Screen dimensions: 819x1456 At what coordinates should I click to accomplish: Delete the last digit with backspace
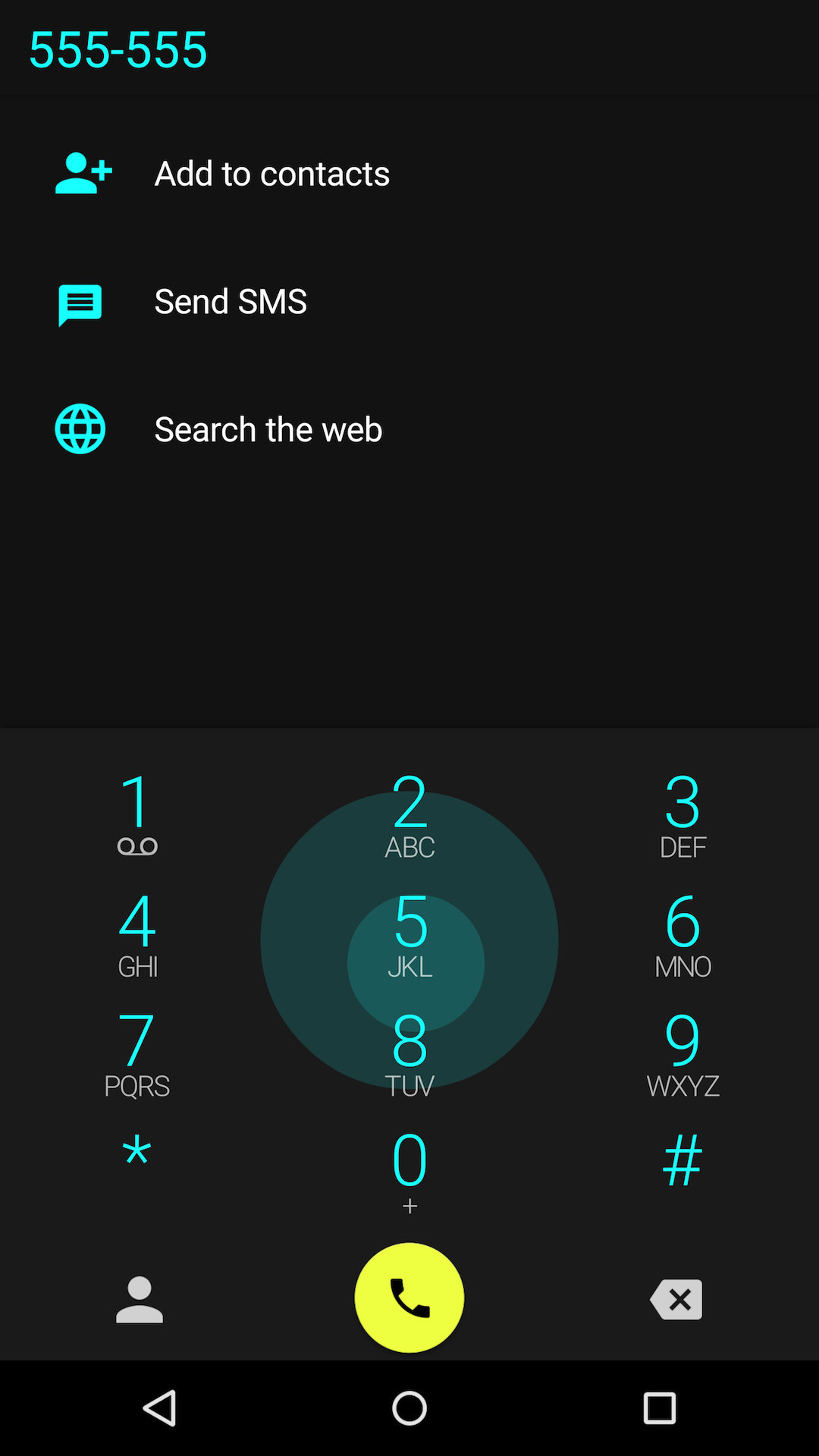(676, 1299)
